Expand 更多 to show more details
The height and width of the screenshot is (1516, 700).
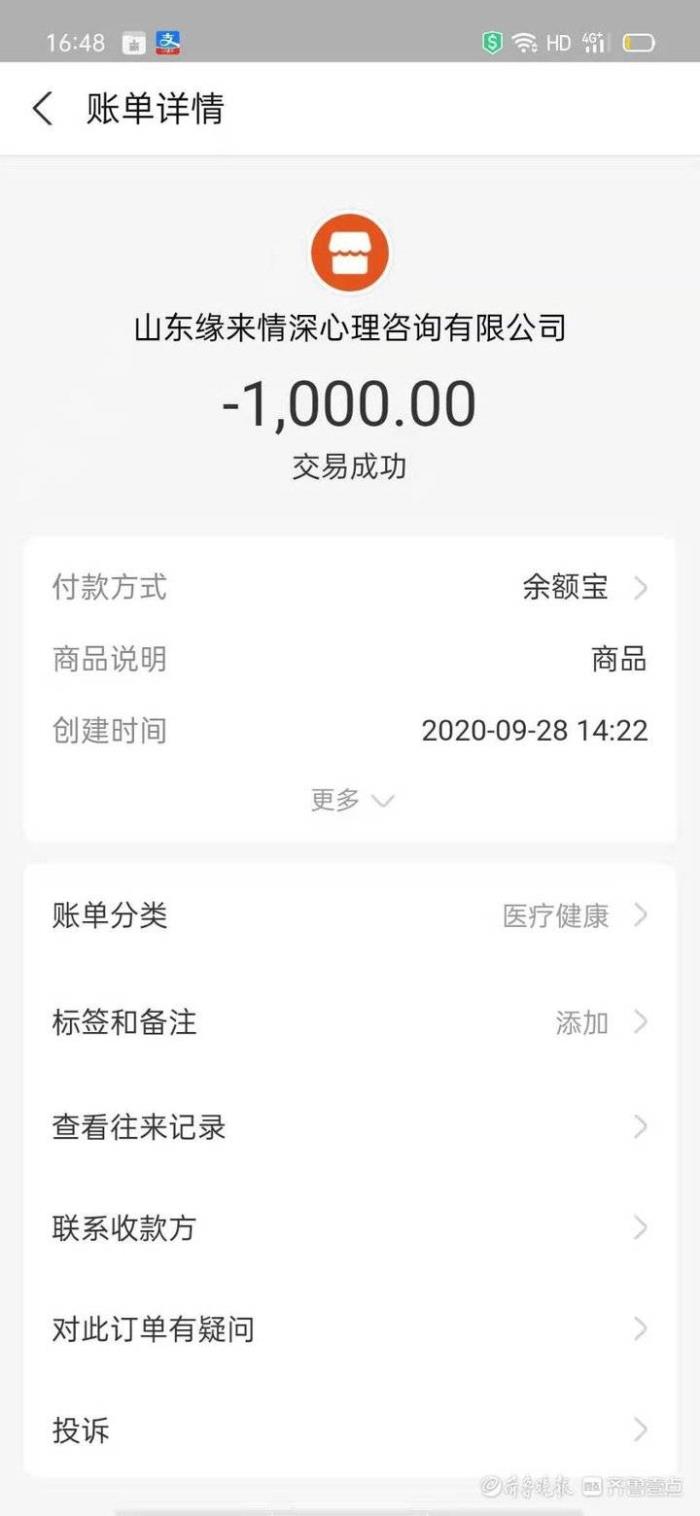pos(352,800)
